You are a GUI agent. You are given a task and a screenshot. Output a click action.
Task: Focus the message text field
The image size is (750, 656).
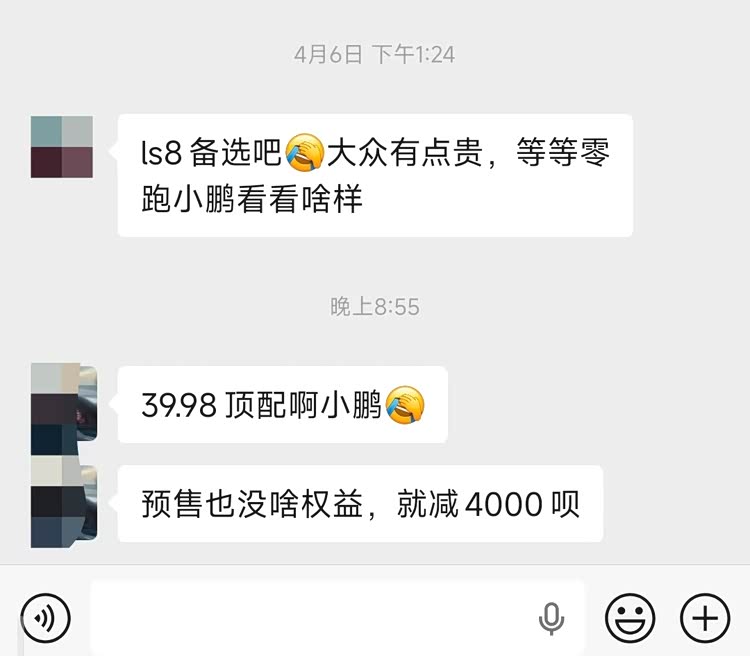[x=310, y=618]
